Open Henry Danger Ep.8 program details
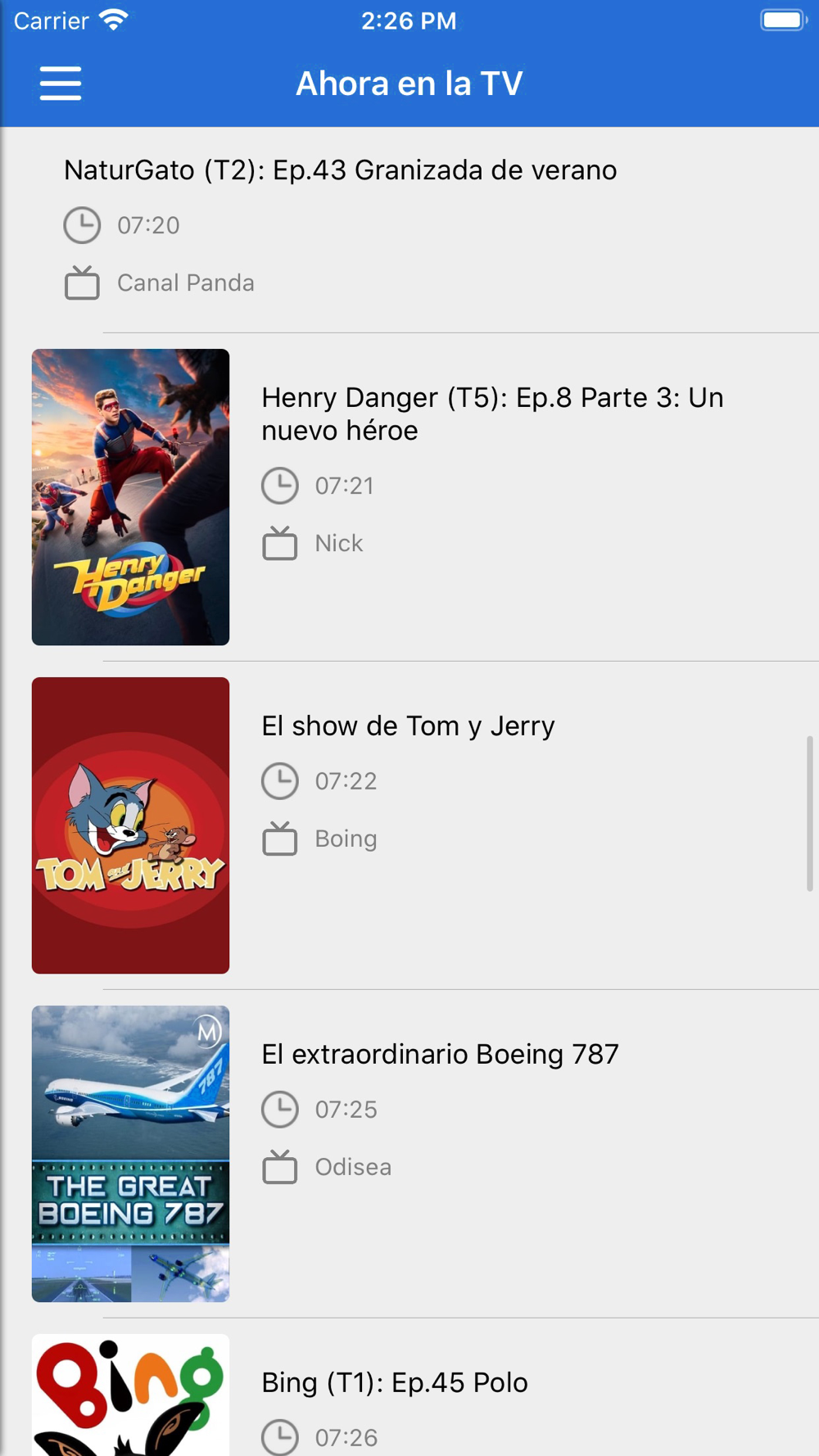This screenshot has height=1456, width=819. [x=491, y=414]
